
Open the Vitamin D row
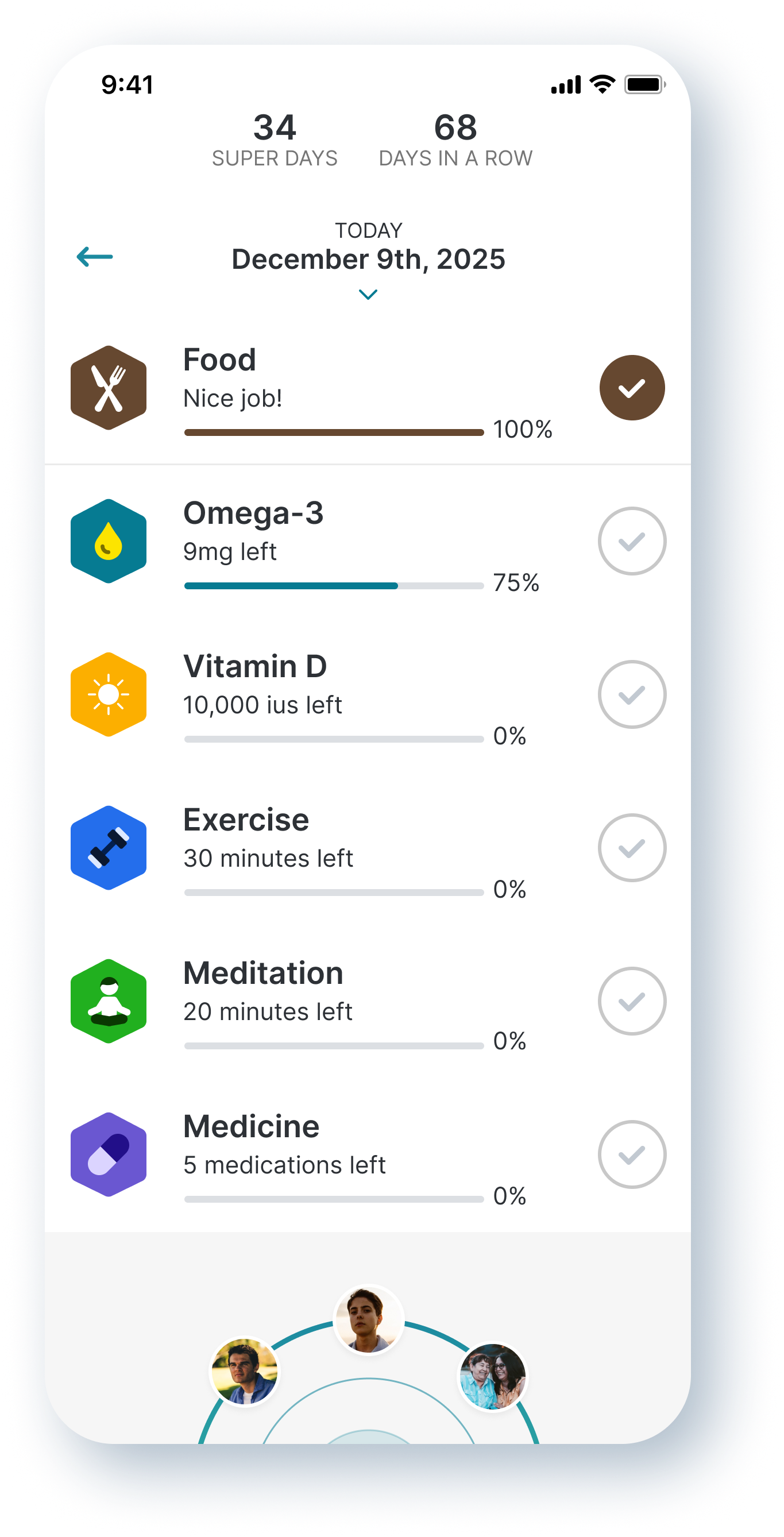[x=368, y=694]
